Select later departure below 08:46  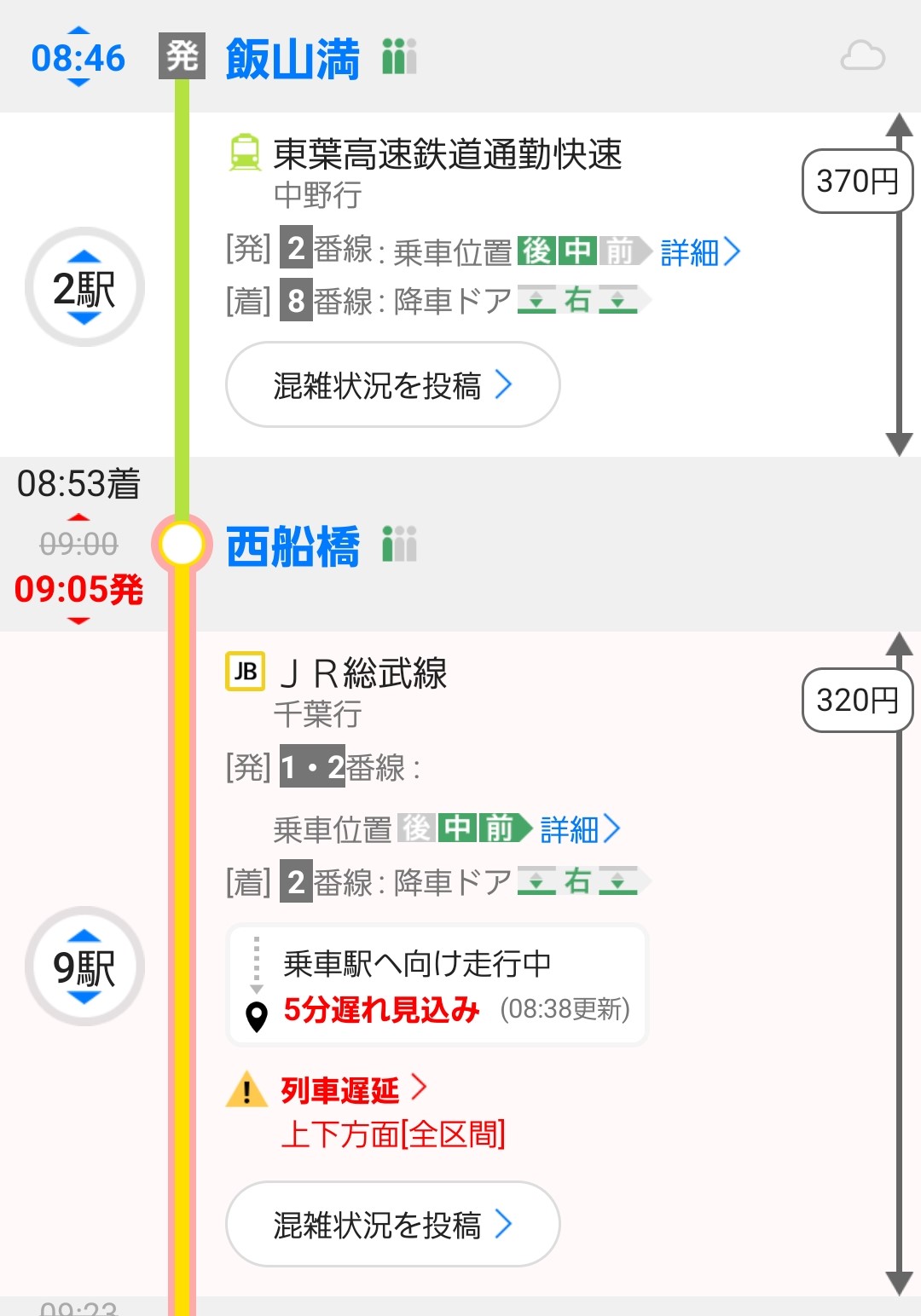(78, 83)
